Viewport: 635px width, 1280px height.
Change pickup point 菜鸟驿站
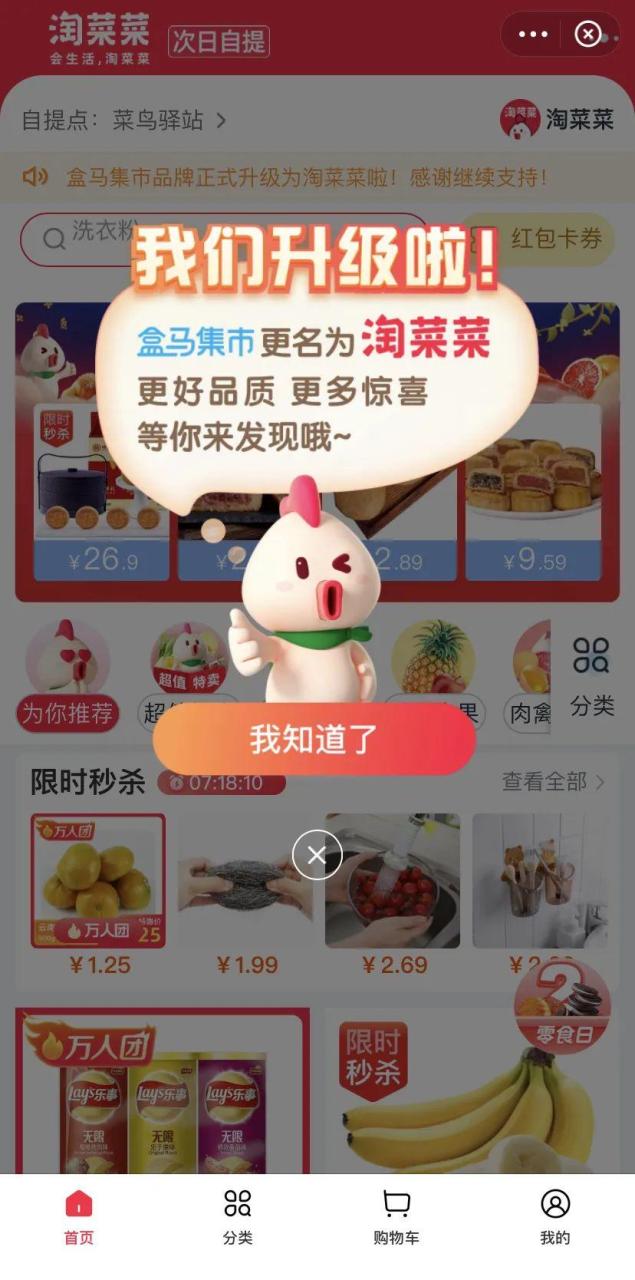coord(125,121)
